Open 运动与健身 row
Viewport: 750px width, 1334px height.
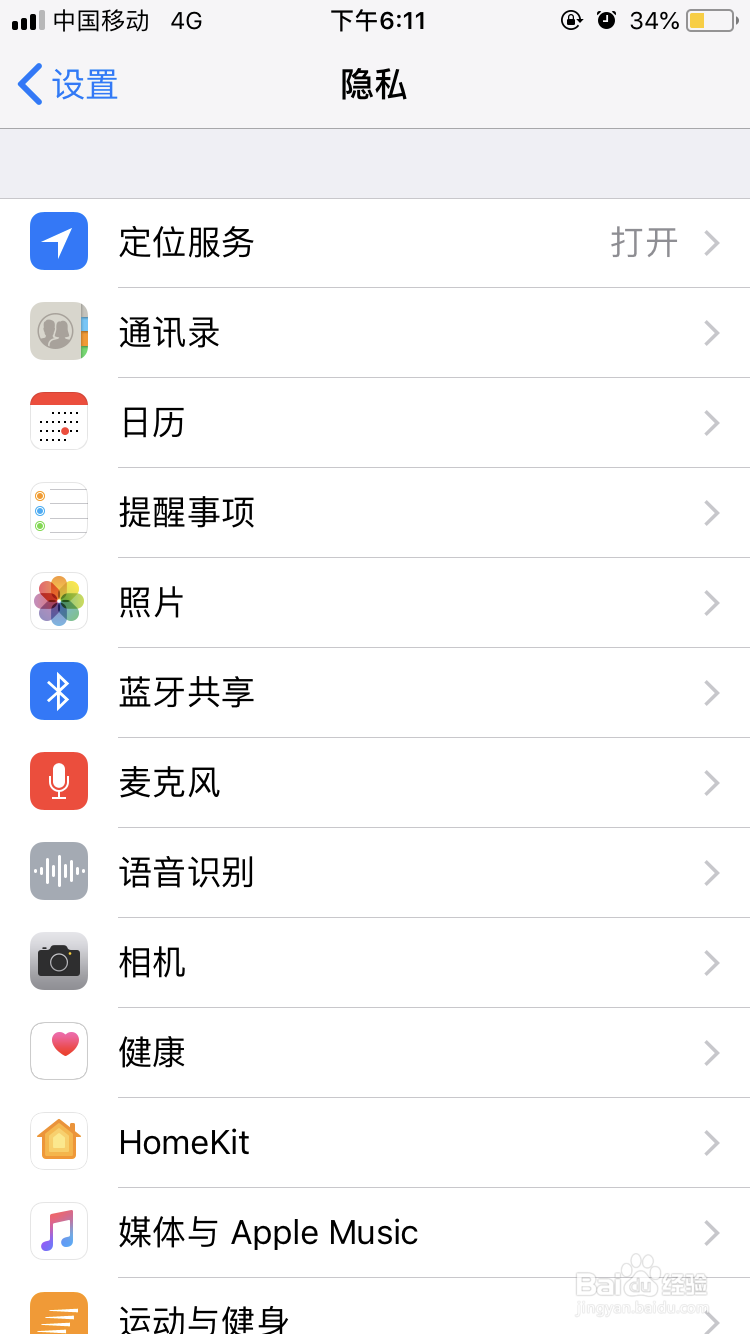pos(375,1306)
